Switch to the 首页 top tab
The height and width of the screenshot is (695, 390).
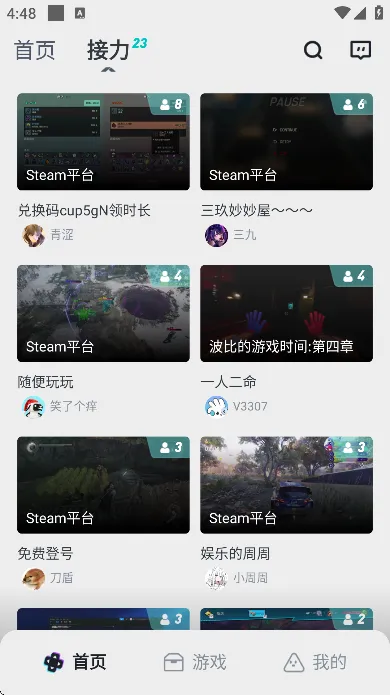coord(35,50)
